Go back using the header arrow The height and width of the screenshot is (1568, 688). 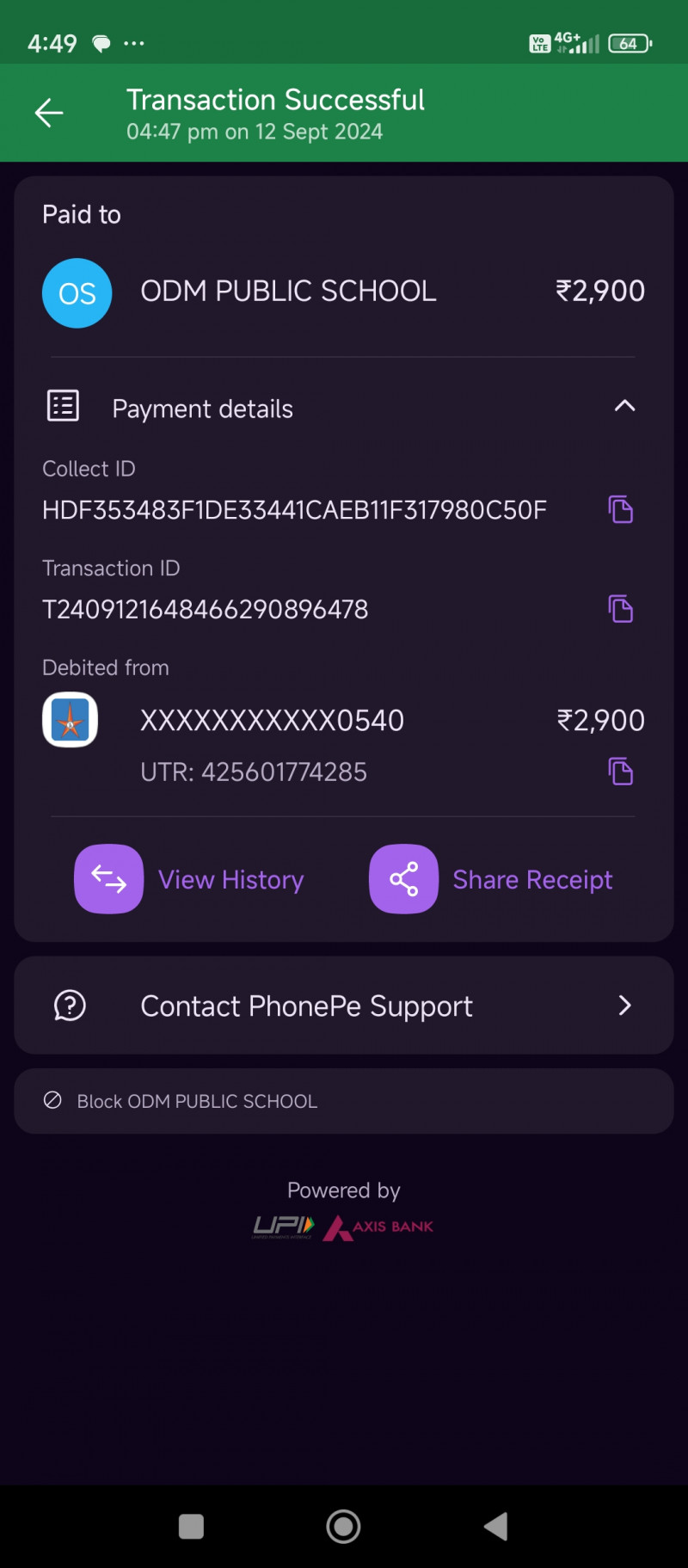49,113
